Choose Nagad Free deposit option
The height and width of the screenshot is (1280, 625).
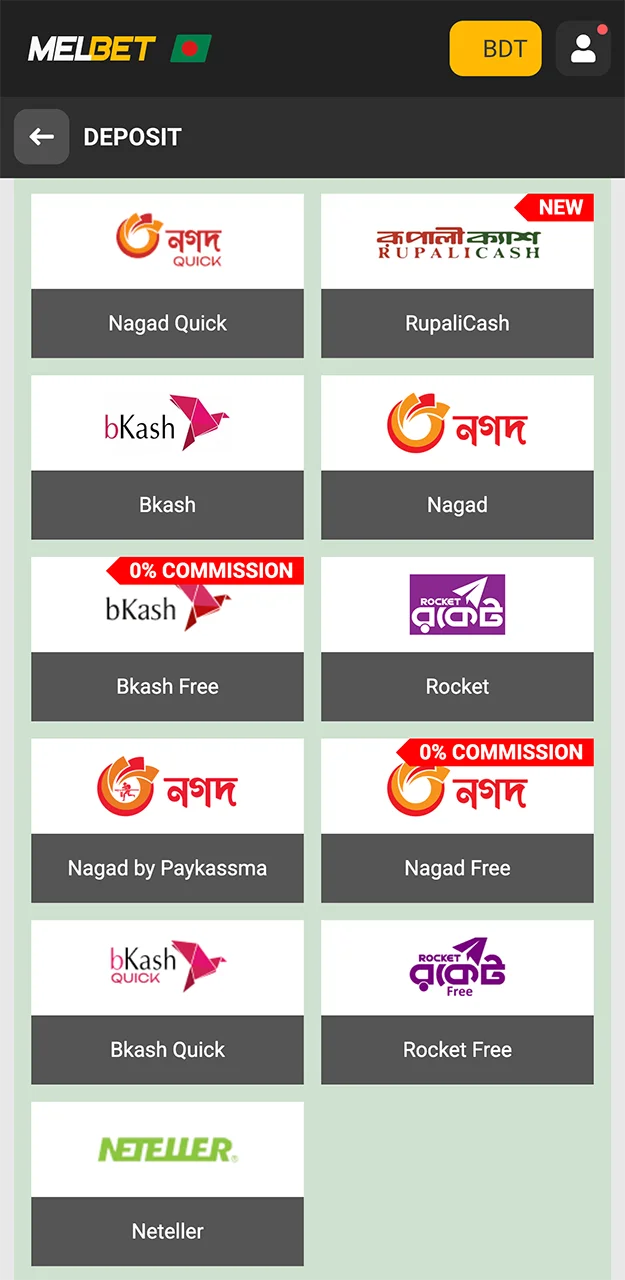tap(457, 820)
